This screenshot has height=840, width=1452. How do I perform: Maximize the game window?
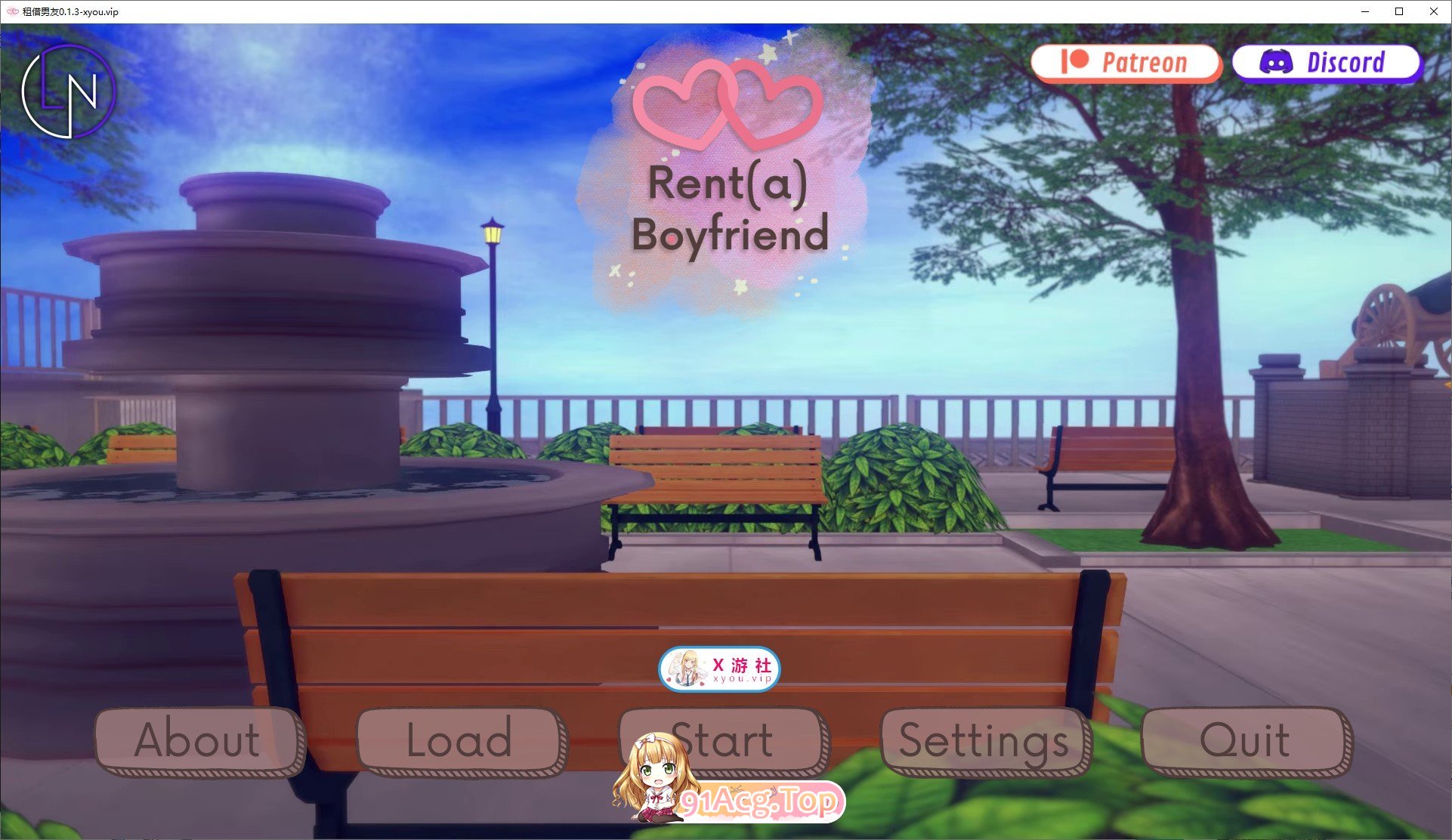click(1398, 11)
